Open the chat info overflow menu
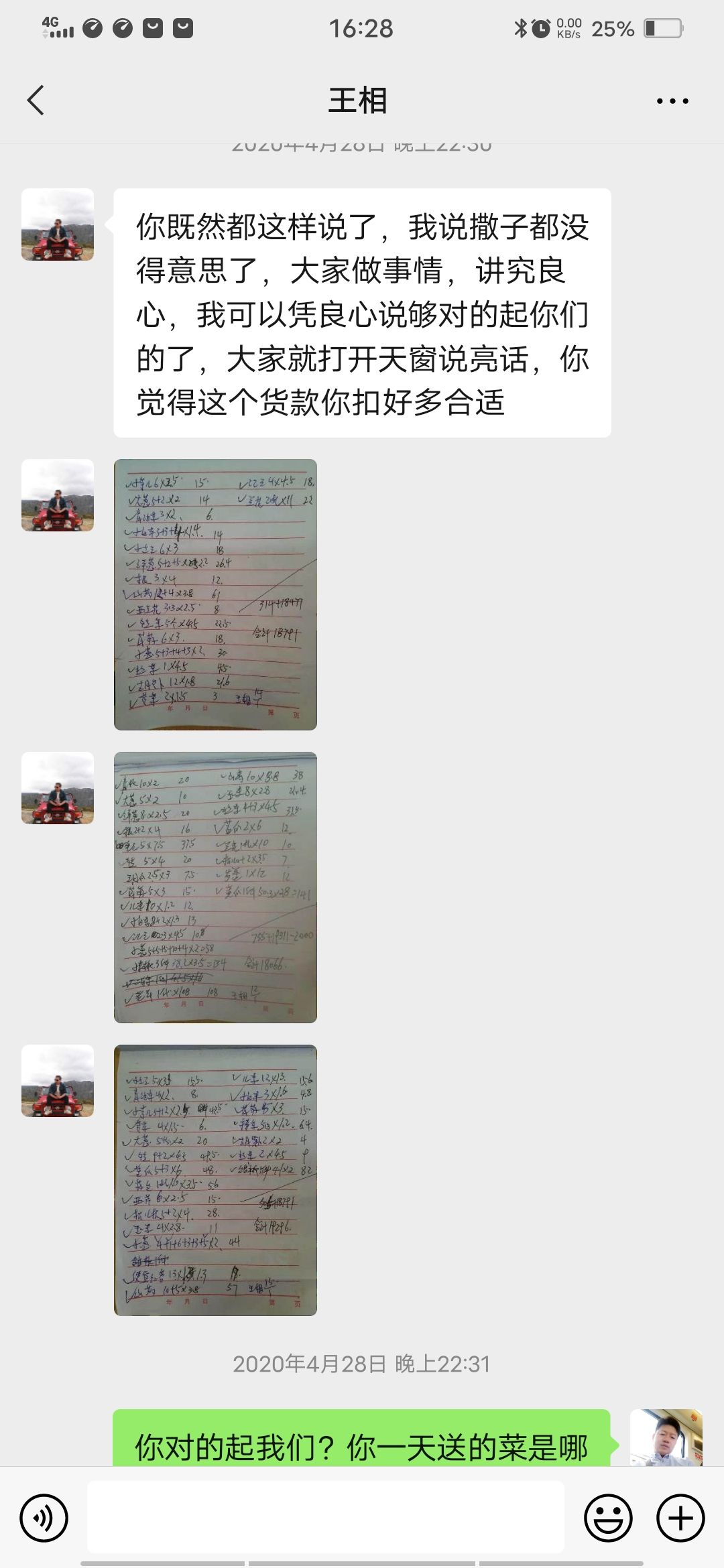The width and height of the screenshot is (724, 1568). pos(672,101)
